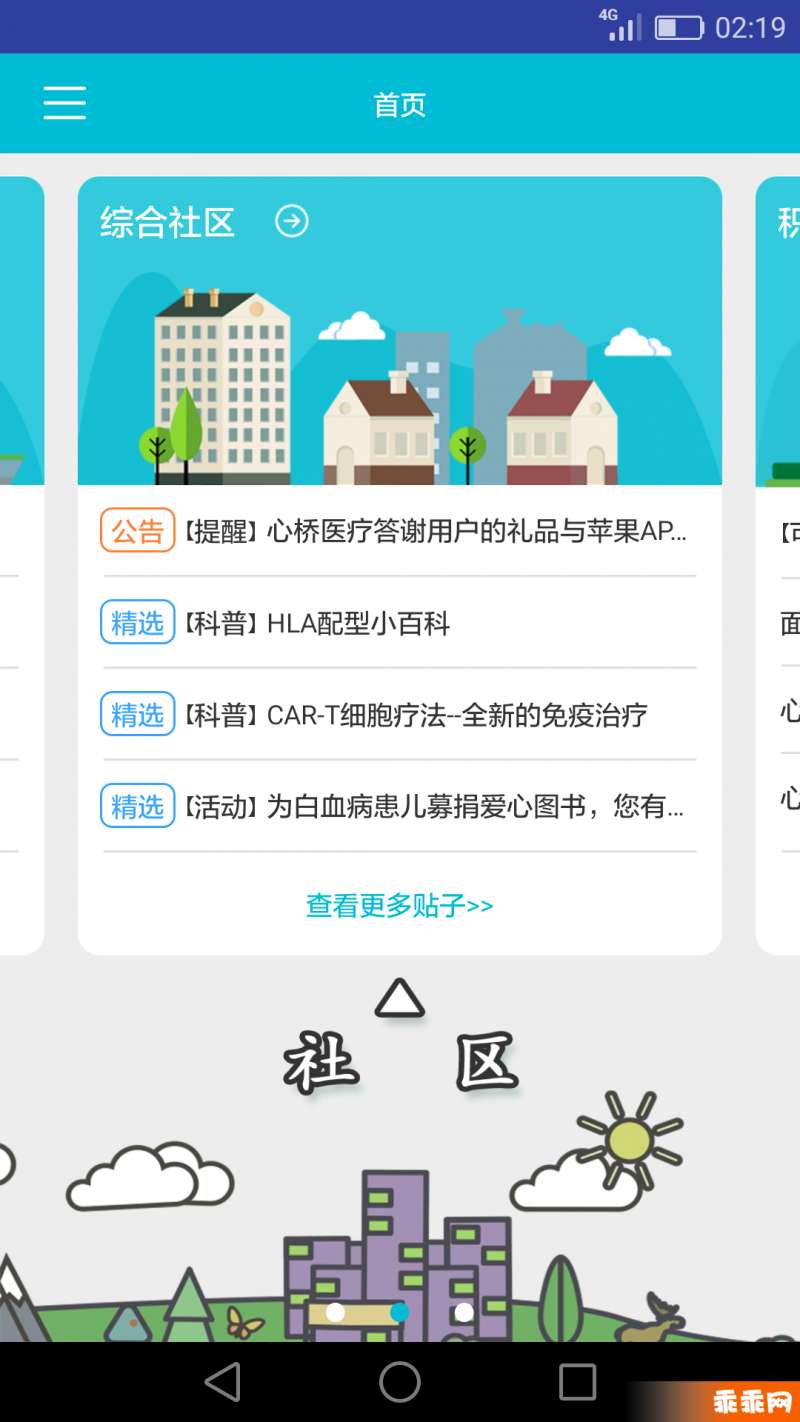View more posts via 查看更多贴子
The width and height of the screenshot is (800, 1422).
pyautogui.click(x=400, y=905)
